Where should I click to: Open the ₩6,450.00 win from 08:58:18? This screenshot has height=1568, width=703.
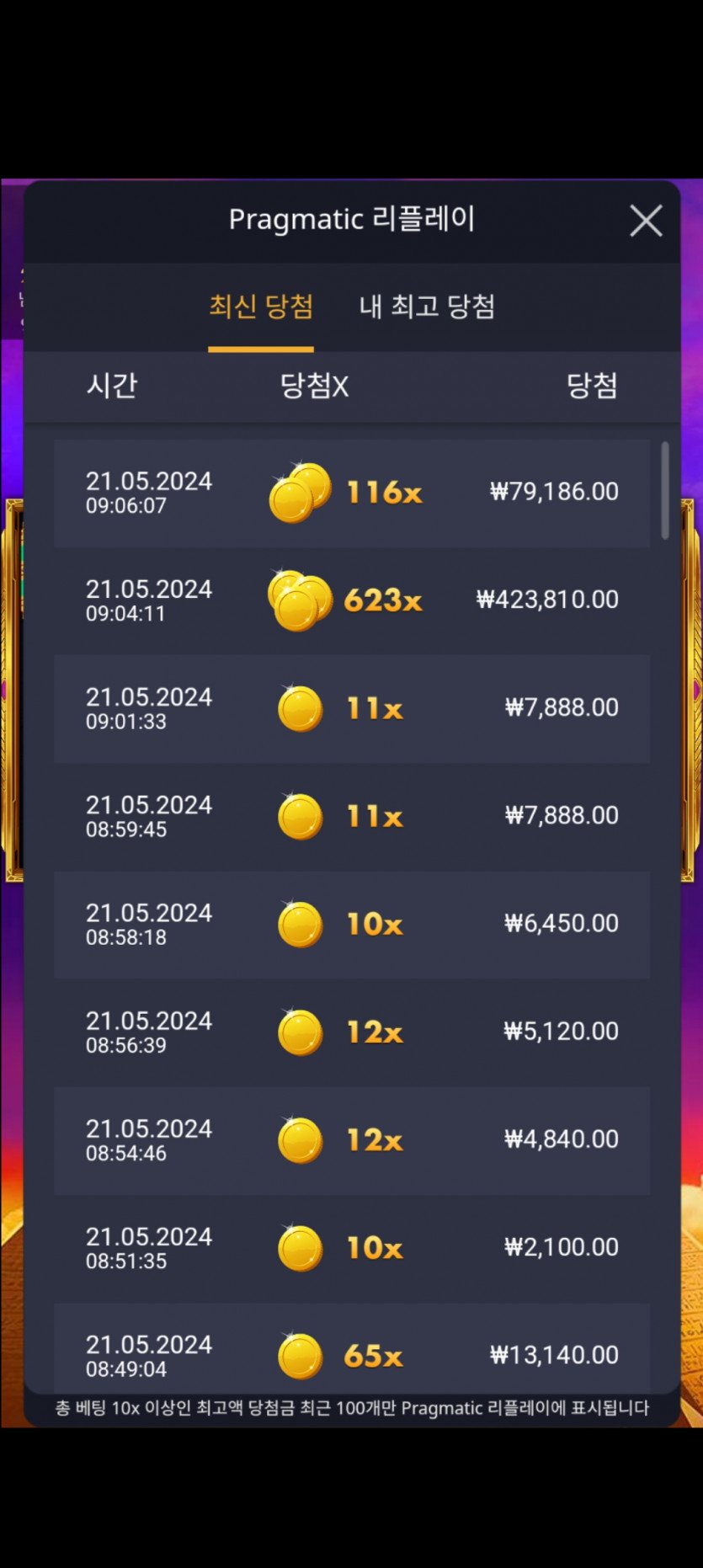351,924
